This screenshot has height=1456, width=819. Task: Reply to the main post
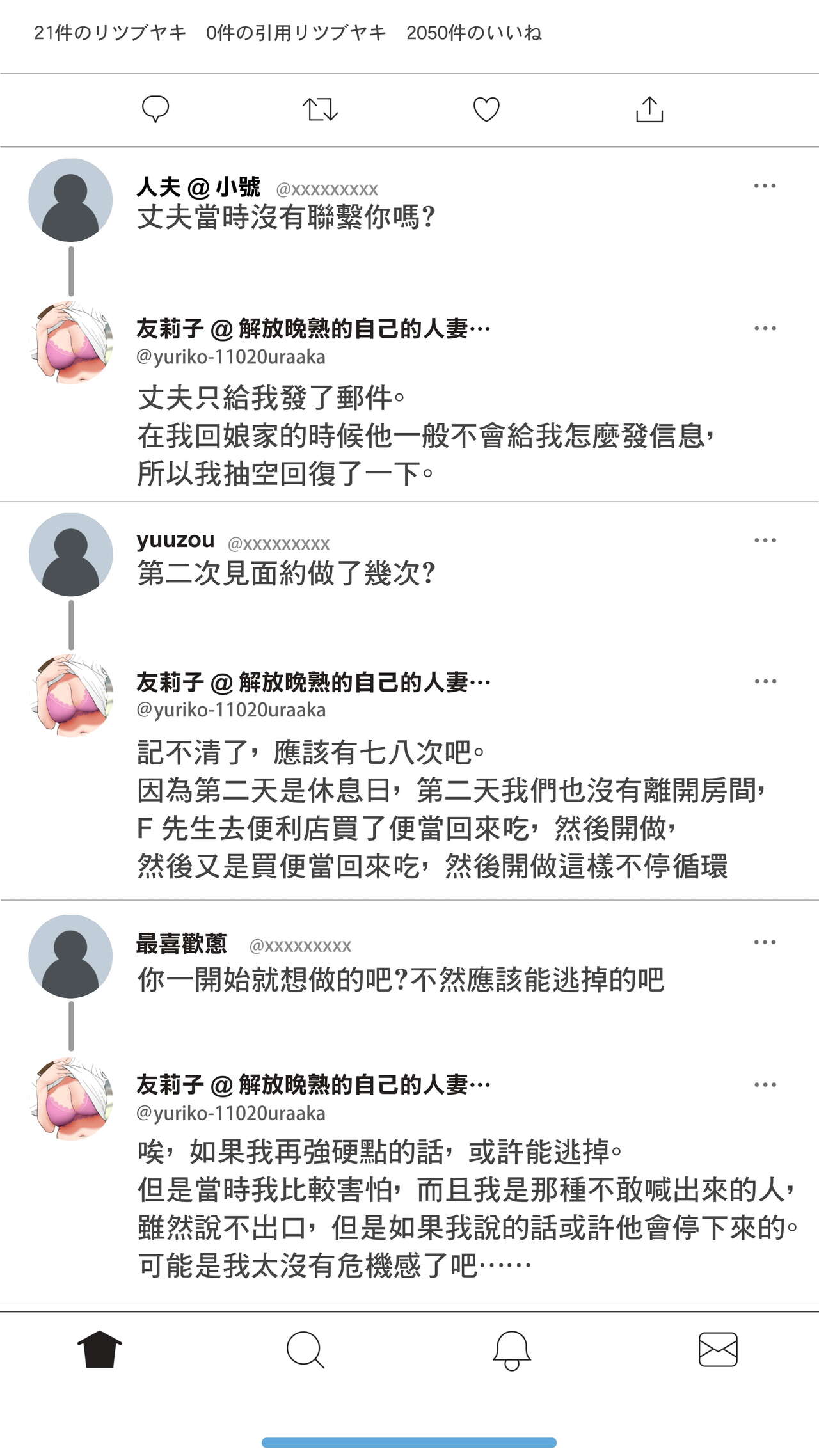[155, 109]
